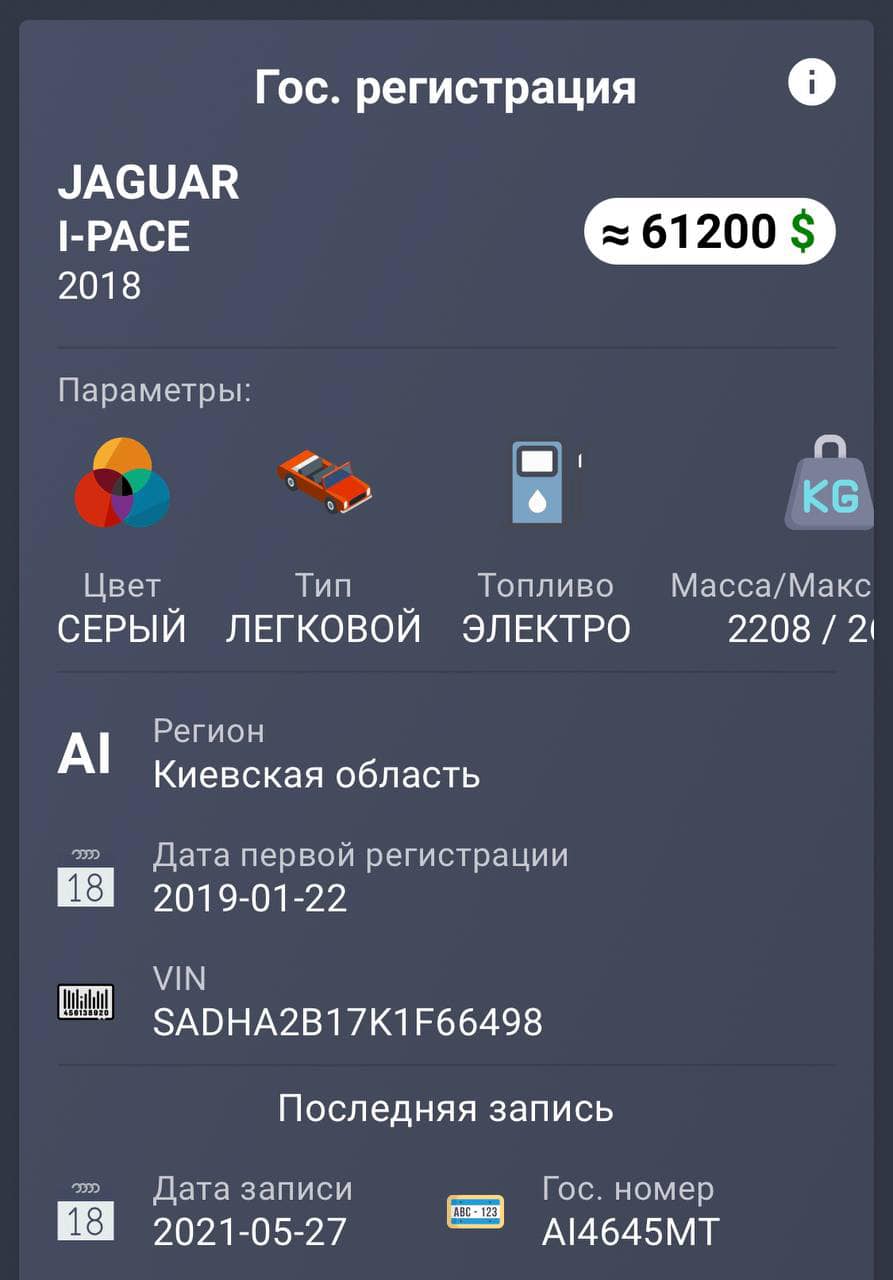Open the info icon beside Гос. регистрация

point(811,83)
